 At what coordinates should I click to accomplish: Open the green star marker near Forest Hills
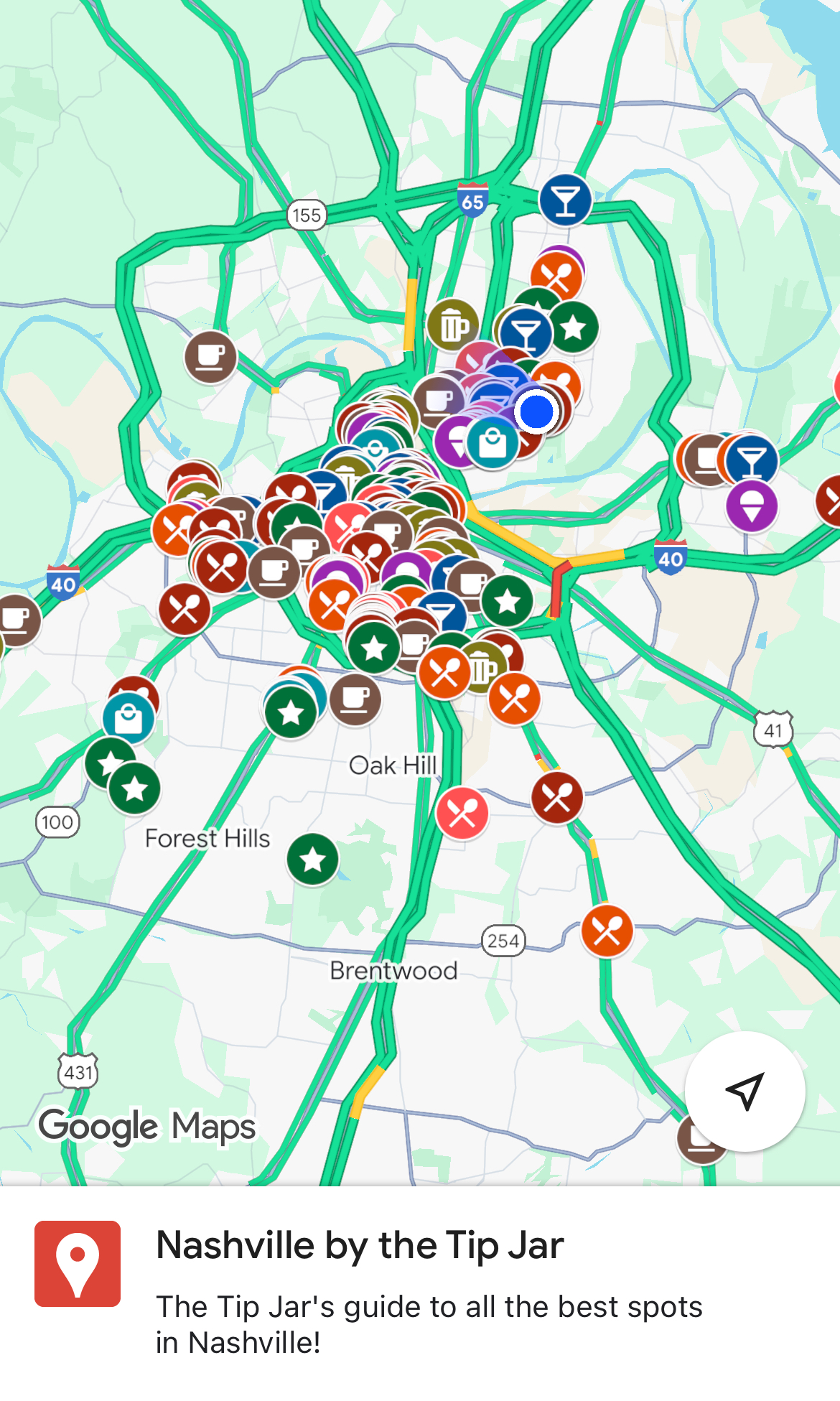tap(314, 857)
